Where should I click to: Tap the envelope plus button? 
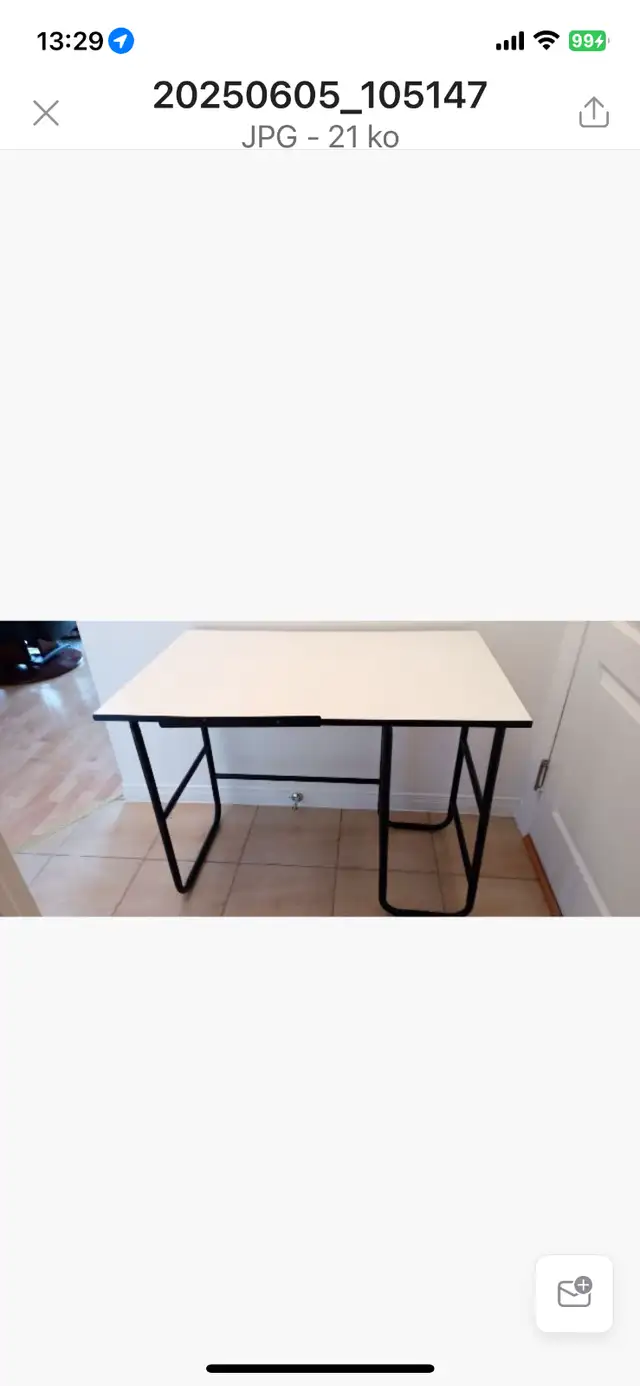574,1293
